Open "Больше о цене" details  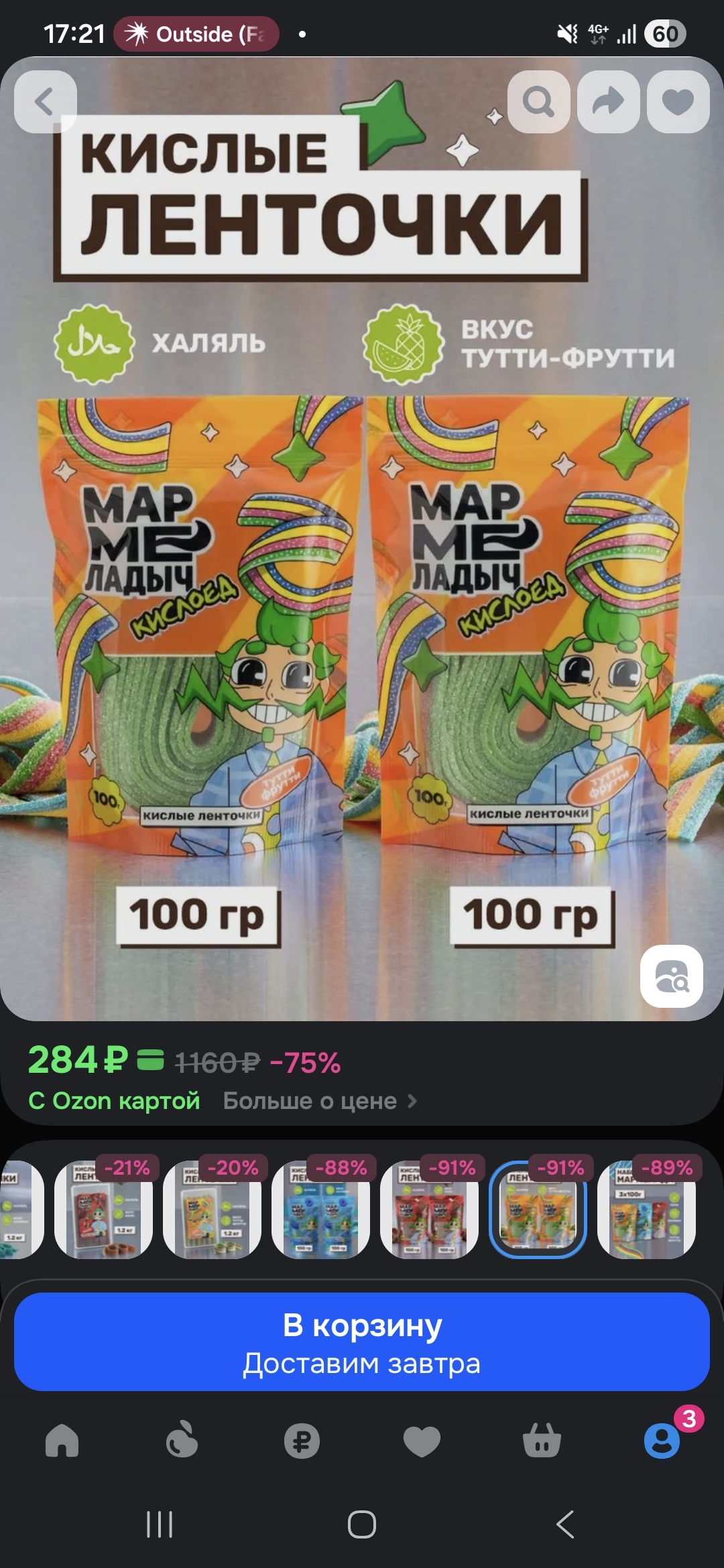click(320, 1101)
